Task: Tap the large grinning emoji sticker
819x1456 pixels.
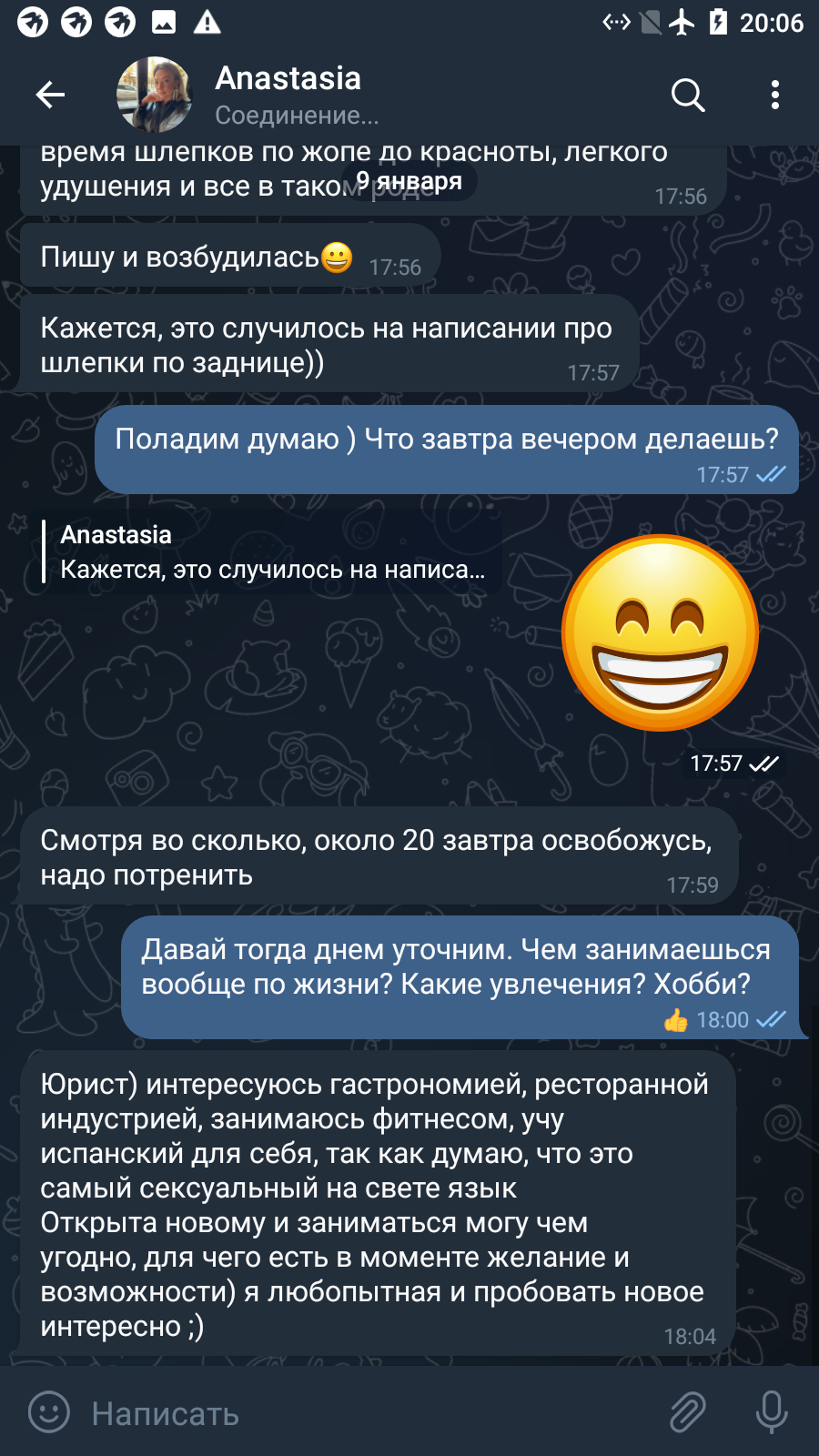Action: pyautogui.click(x=661, y=632)
